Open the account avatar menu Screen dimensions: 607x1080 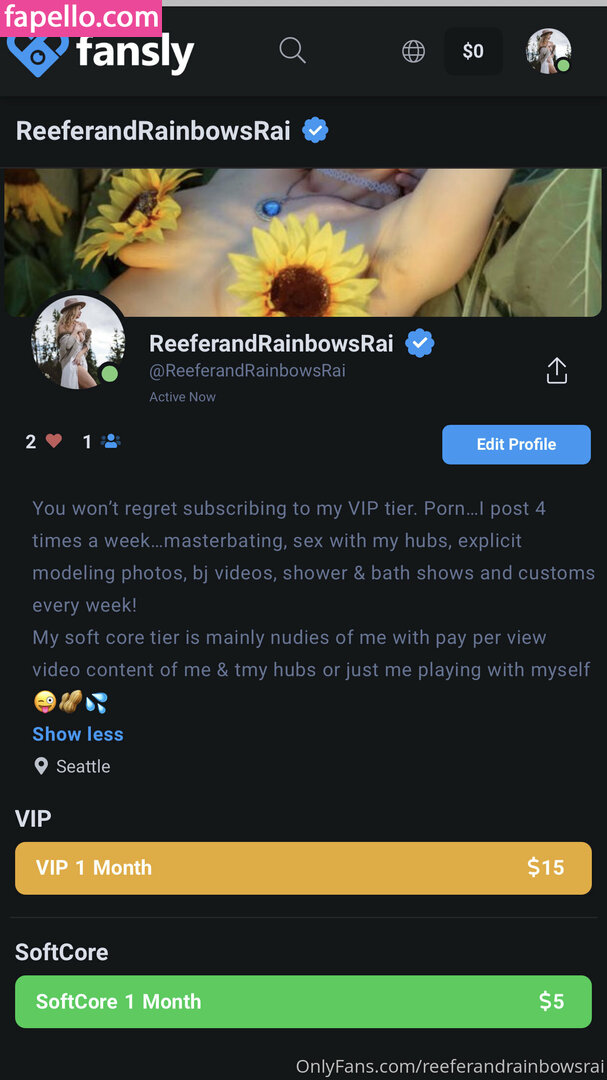[x=549, y=51]
